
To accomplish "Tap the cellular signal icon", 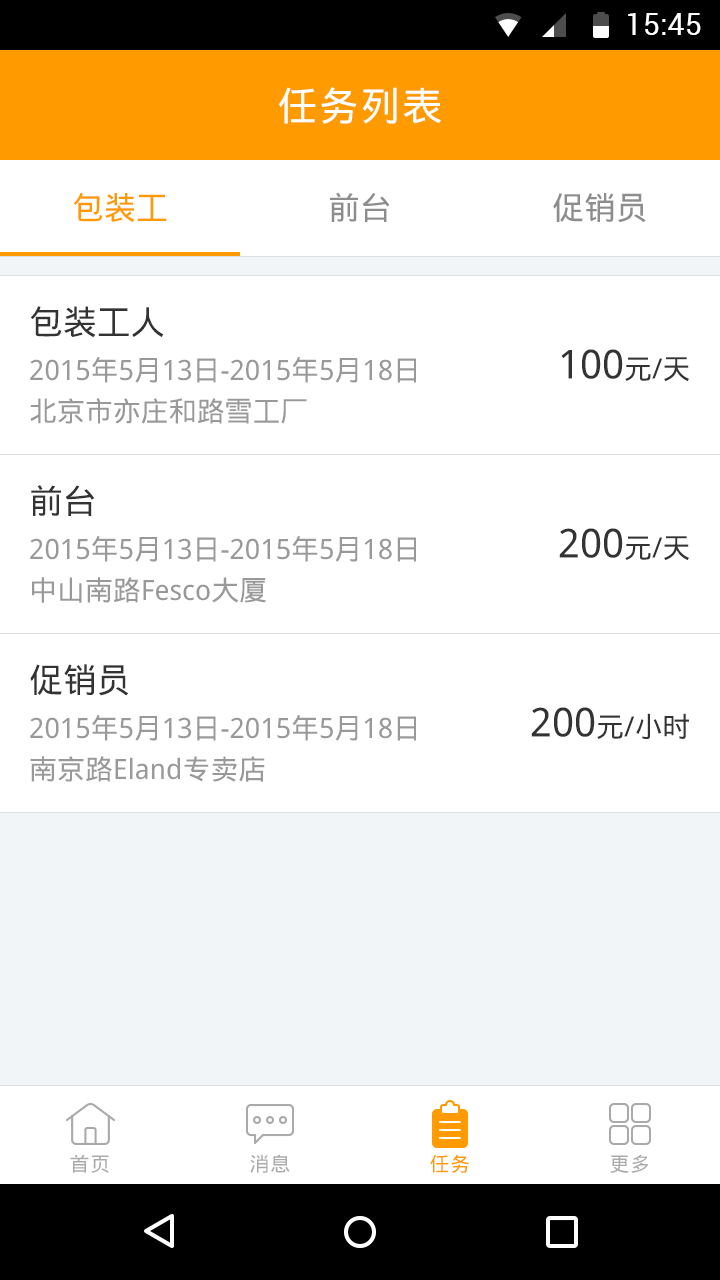I will tap(556, 25).
